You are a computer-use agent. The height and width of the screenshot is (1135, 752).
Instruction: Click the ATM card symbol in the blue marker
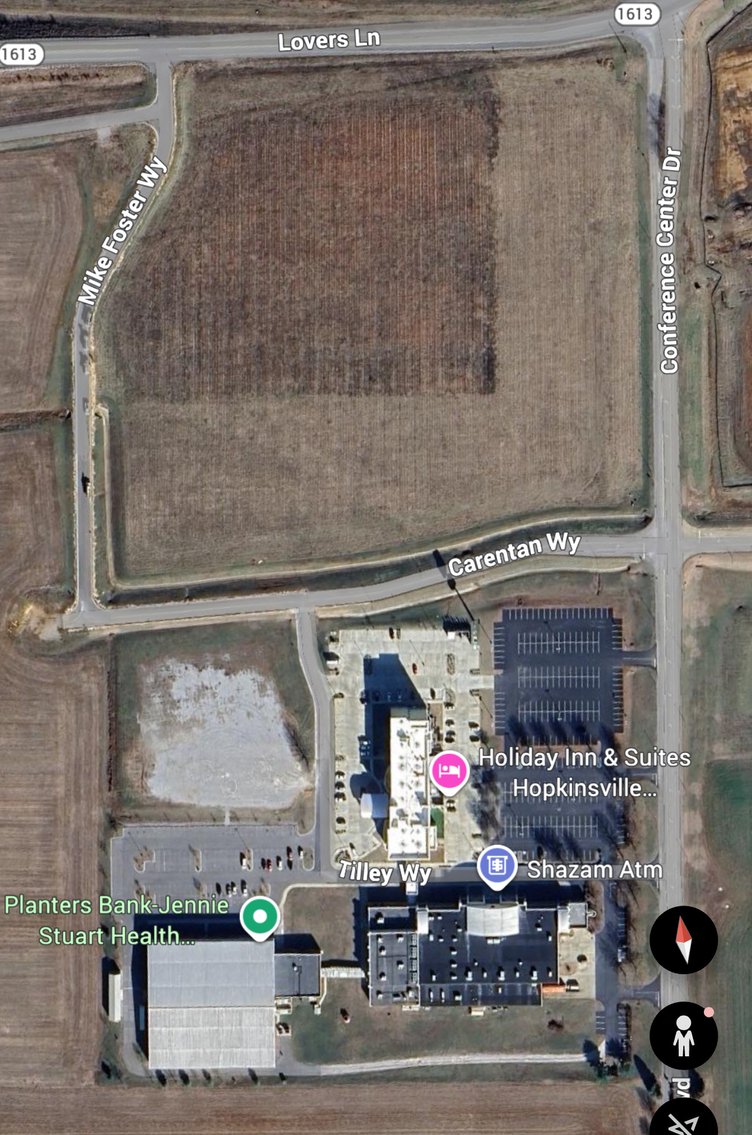497,866
